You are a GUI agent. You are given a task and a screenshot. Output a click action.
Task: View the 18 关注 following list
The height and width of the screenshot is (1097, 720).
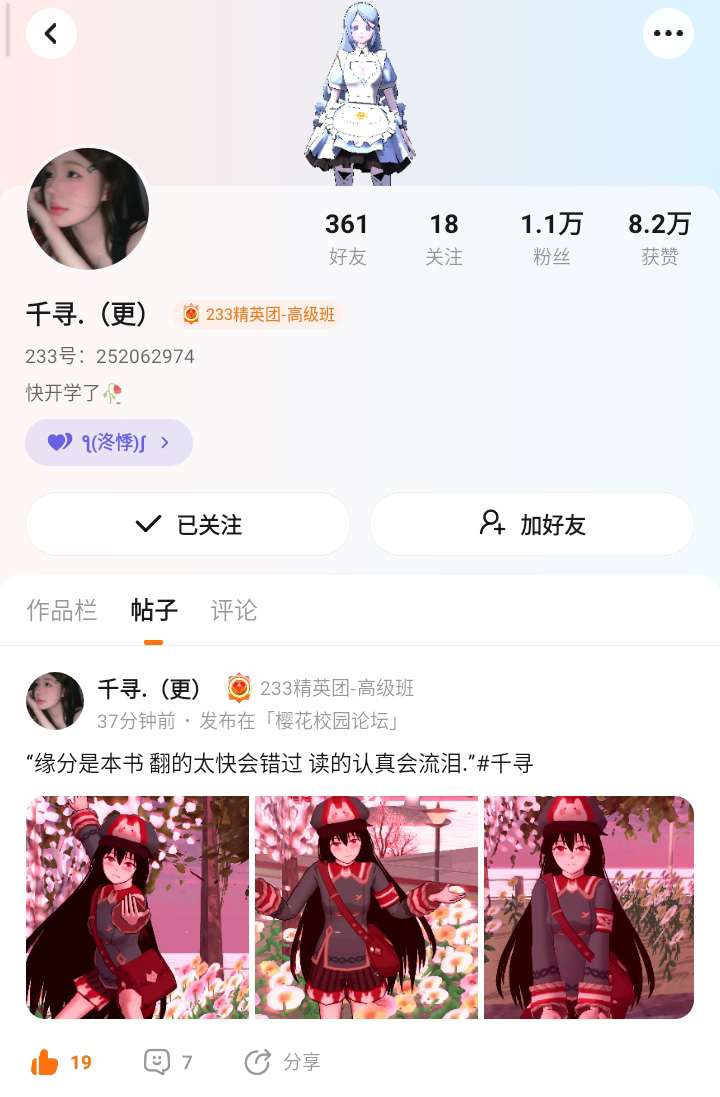tap(444, 239)
